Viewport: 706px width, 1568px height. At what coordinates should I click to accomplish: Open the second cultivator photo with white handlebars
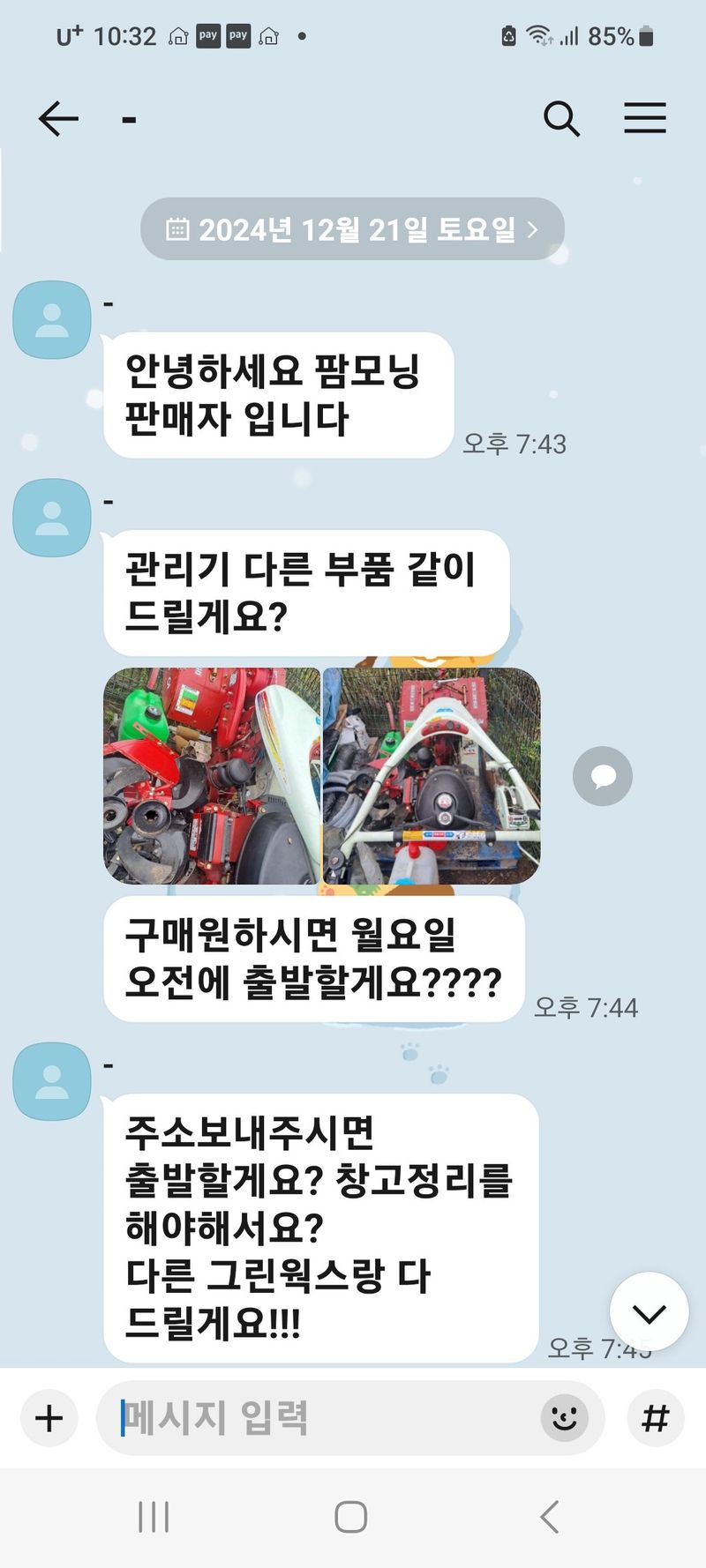tap(432, 776)
